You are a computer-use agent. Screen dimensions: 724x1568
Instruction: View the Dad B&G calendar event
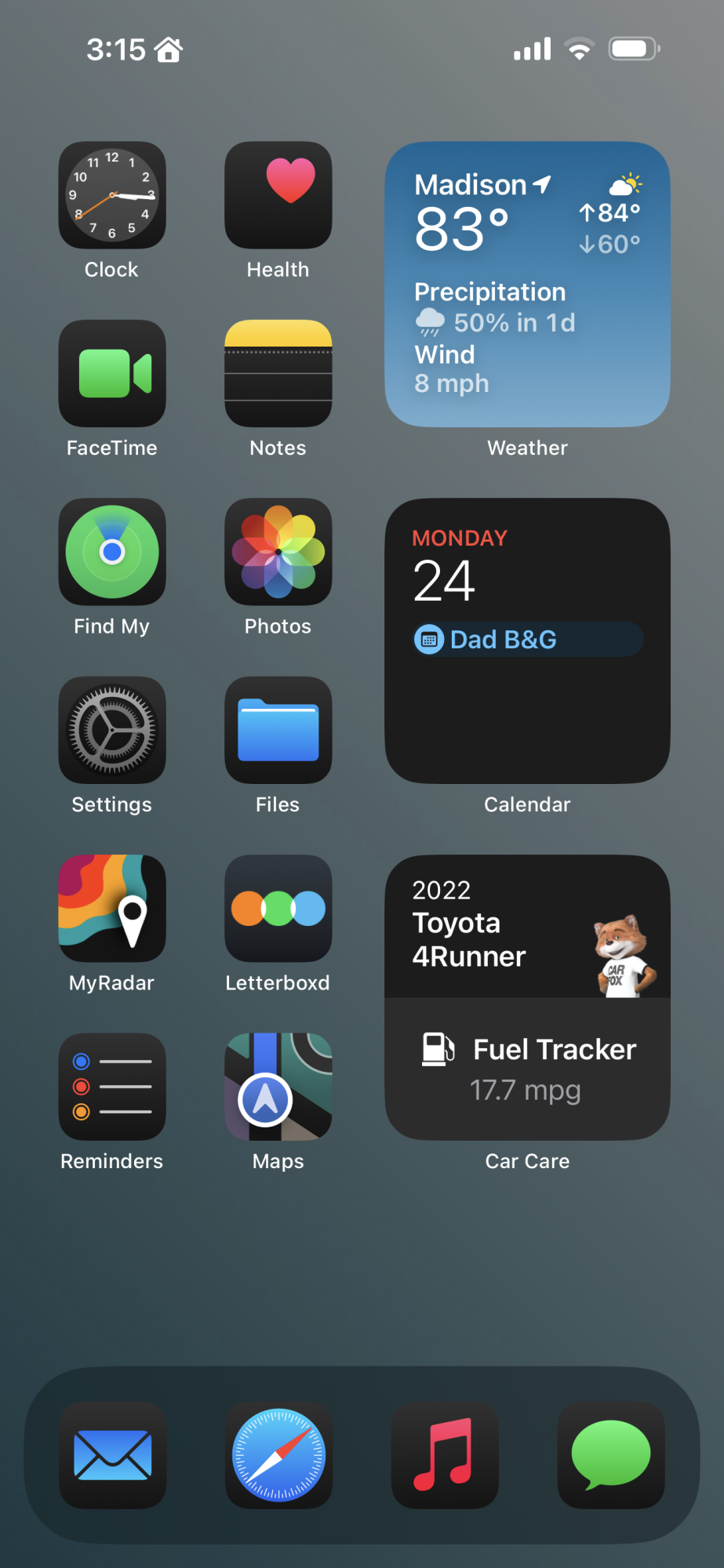(527, 640)
